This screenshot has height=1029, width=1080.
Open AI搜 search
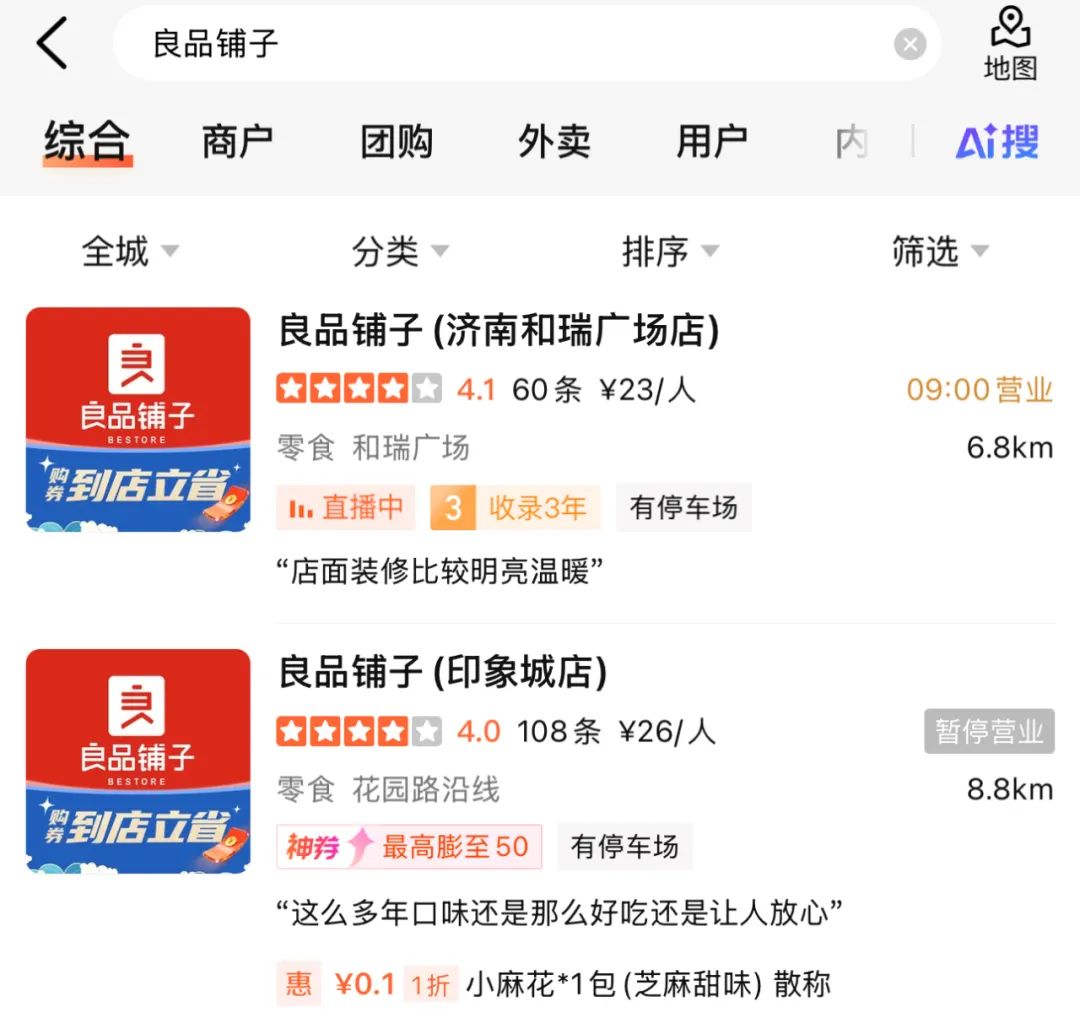(996, 142)
